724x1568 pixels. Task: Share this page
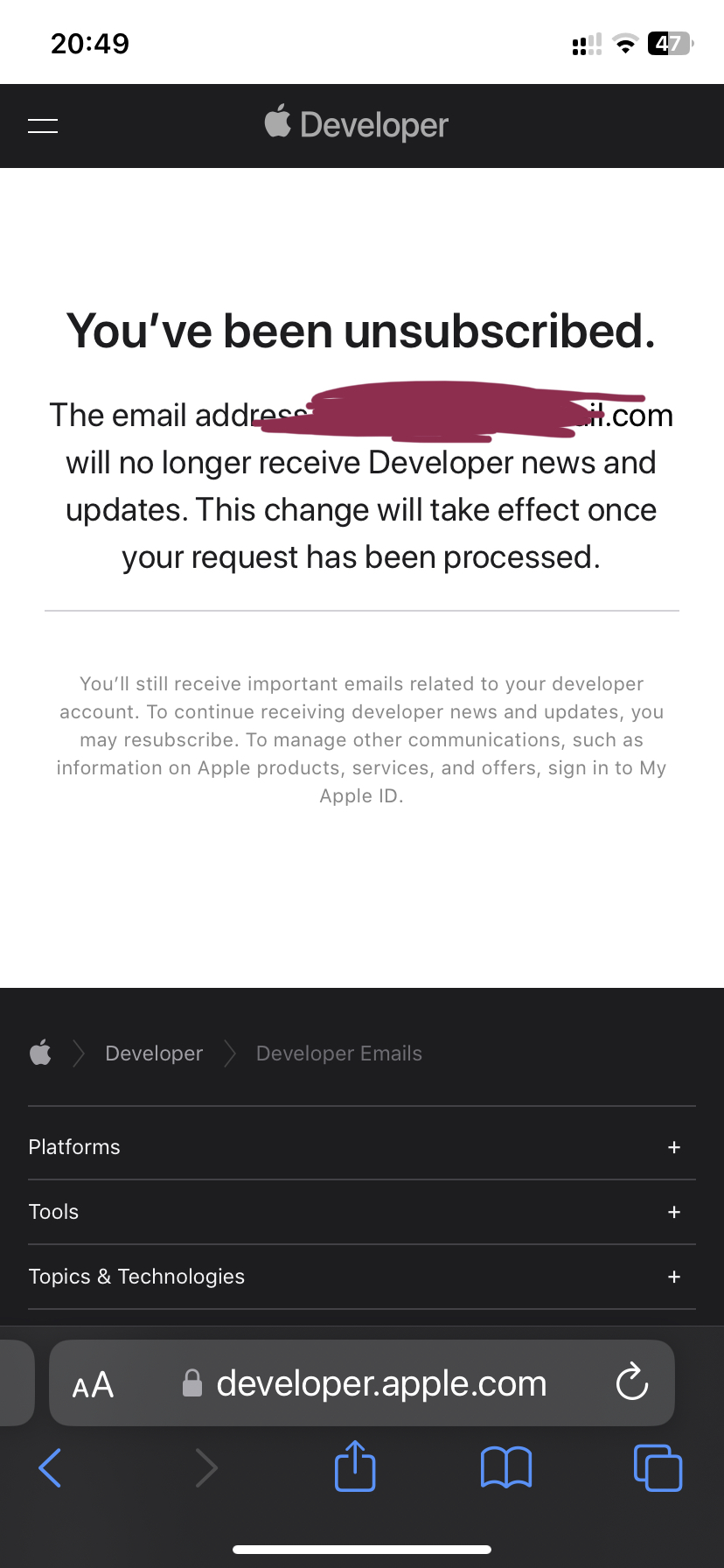(355, 1466)
